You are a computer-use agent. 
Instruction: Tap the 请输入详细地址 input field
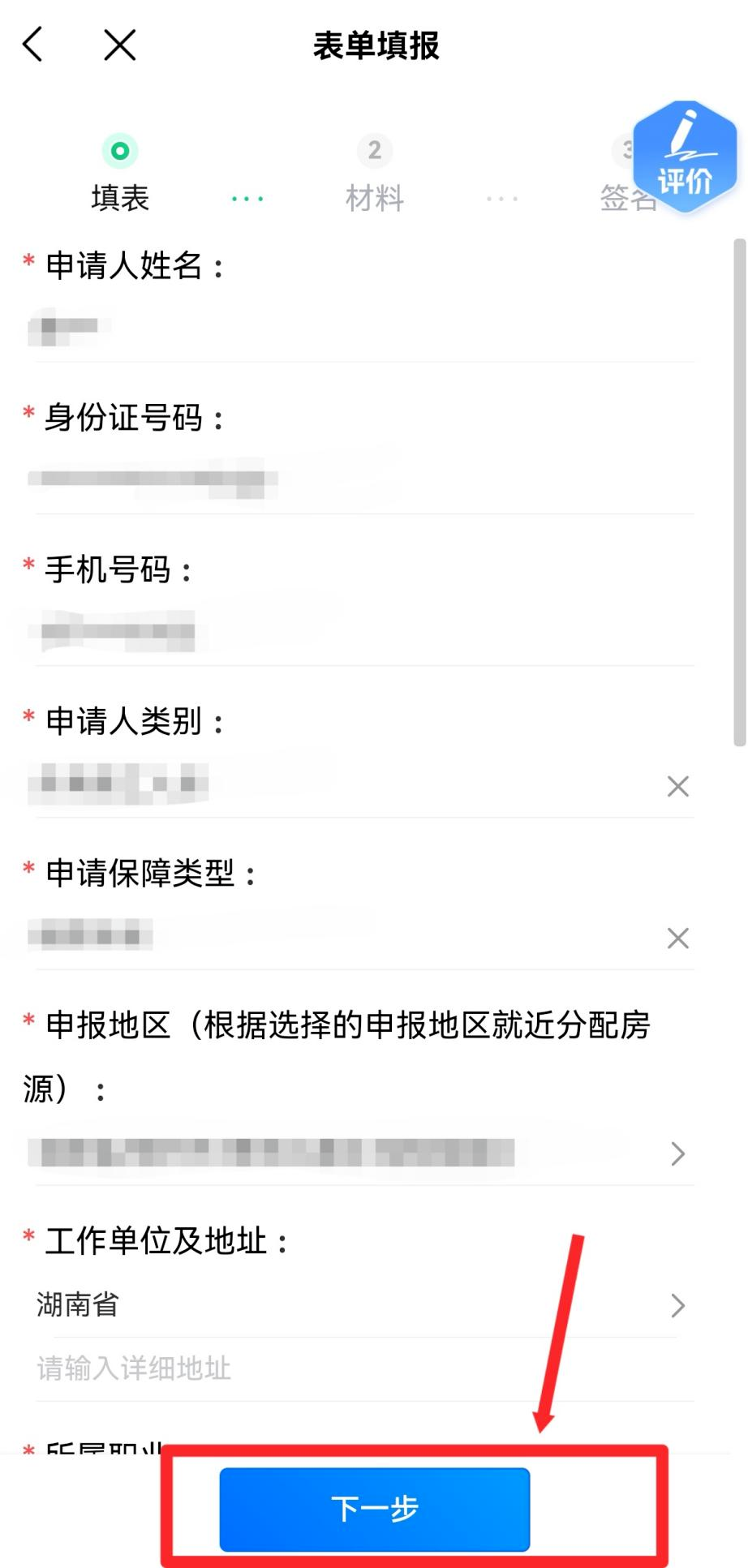(243, 1368)
